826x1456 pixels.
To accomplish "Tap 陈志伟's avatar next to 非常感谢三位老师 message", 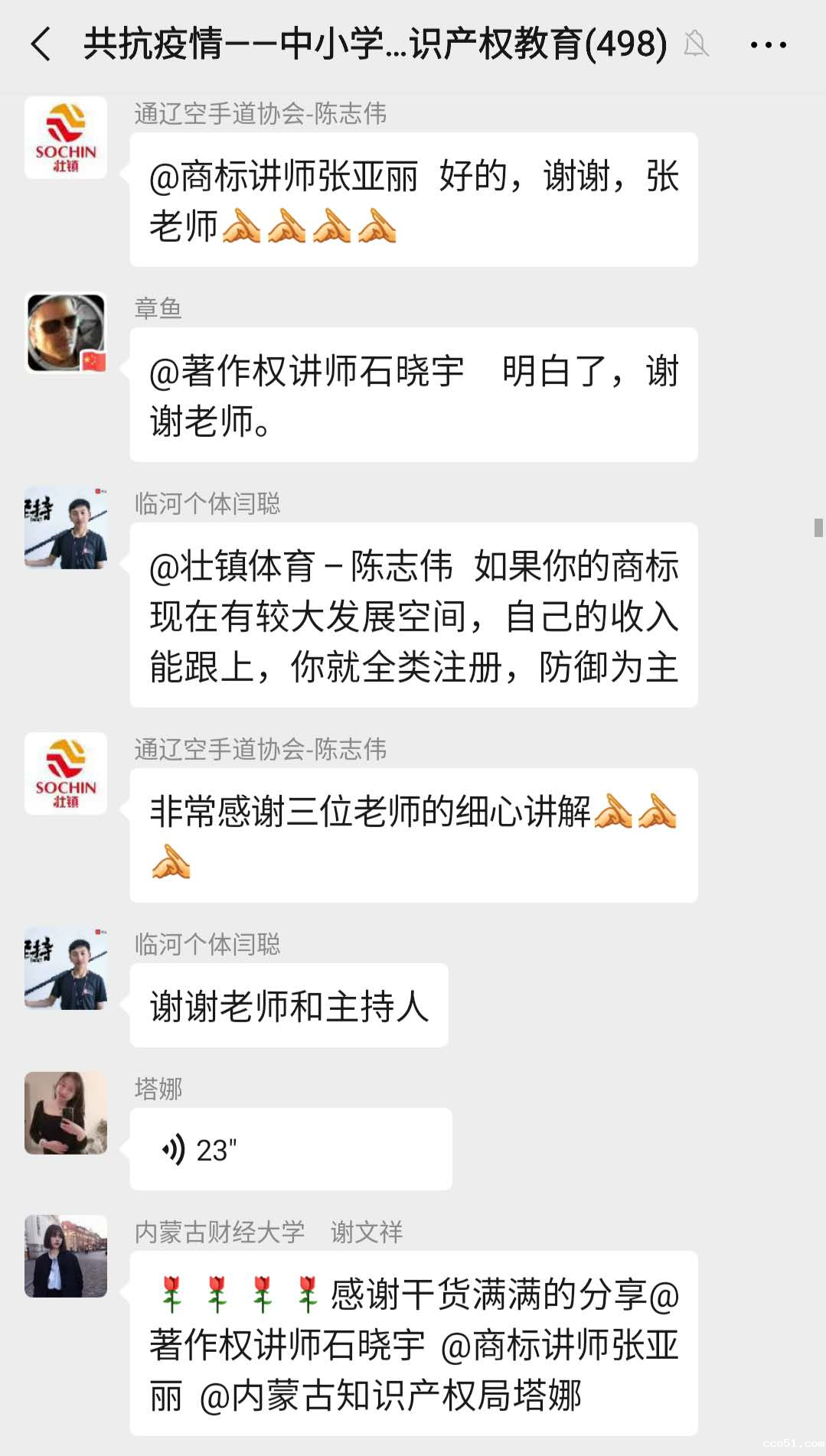I will pyautogui.click(x=66, y=774).
